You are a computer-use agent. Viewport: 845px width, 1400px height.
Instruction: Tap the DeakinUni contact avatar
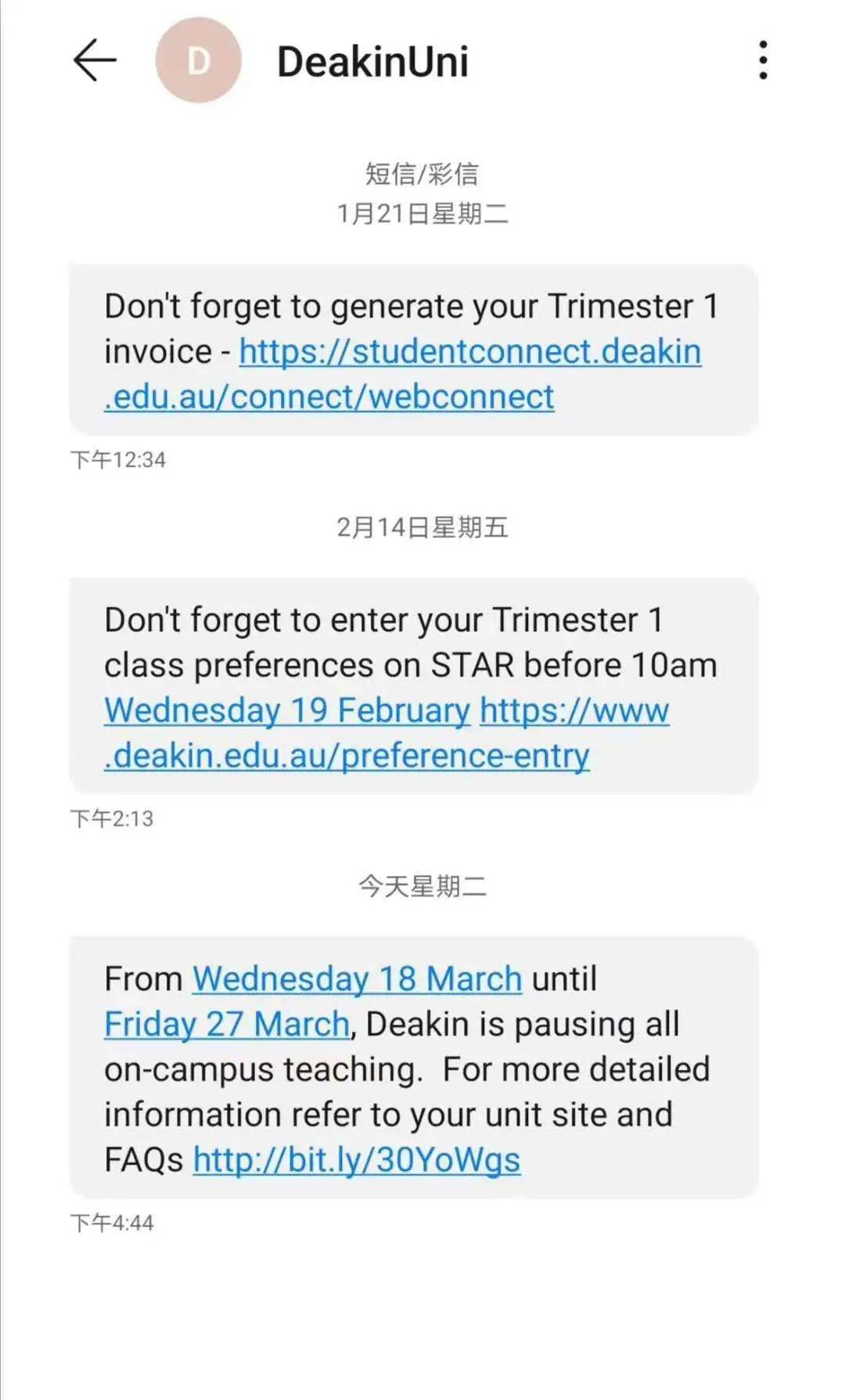click(x=198, y=60)
